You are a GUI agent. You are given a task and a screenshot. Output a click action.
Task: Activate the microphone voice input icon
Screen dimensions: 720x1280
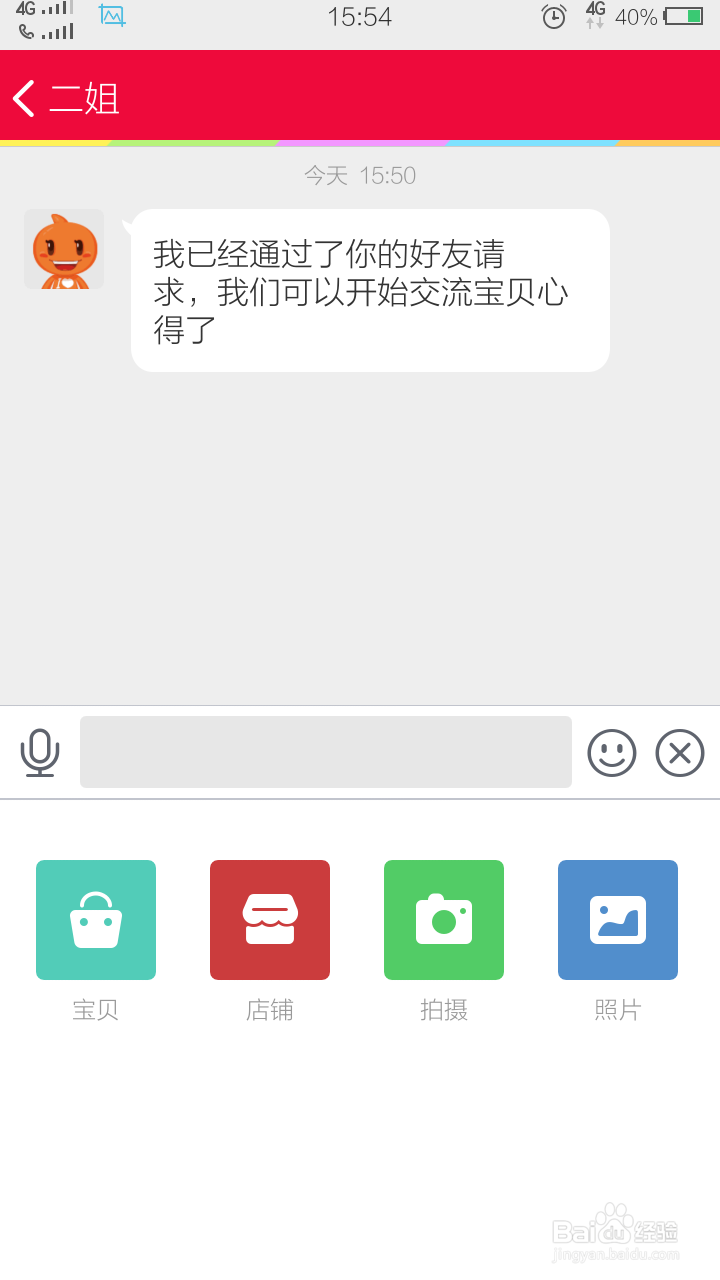point(40,752)
